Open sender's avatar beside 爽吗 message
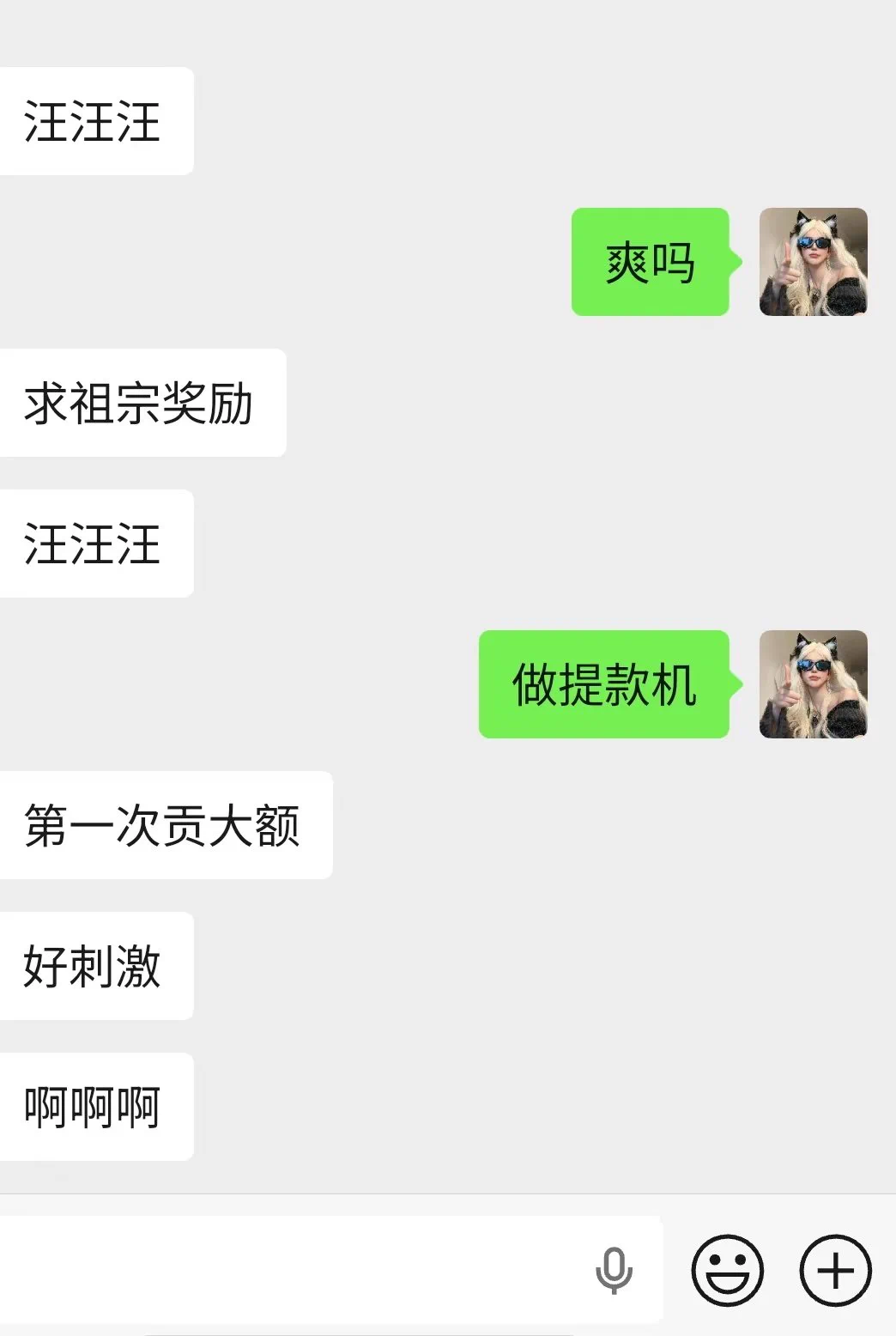This screenshot has height=1336, width=896. pos(813,262)
